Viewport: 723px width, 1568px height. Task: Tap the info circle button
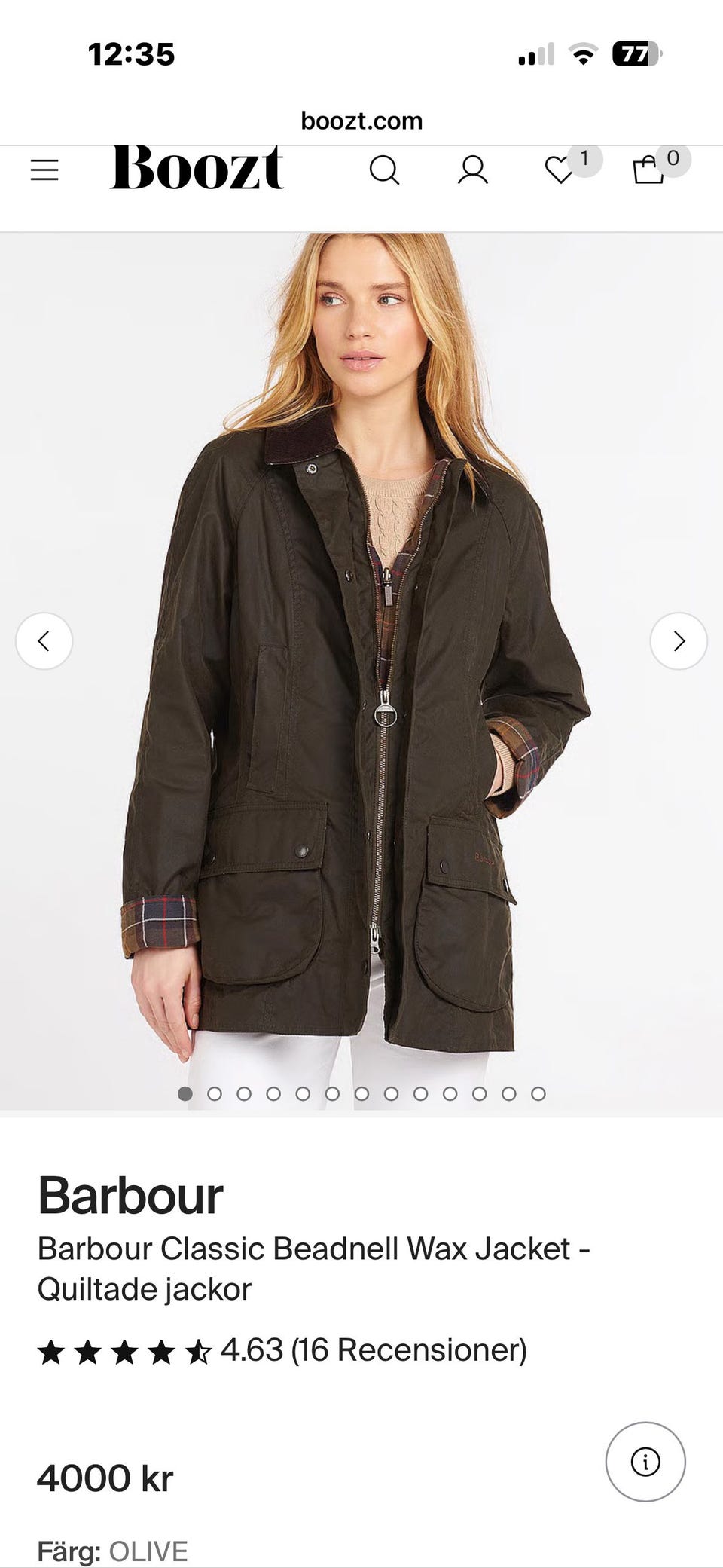click(645, 1462)
